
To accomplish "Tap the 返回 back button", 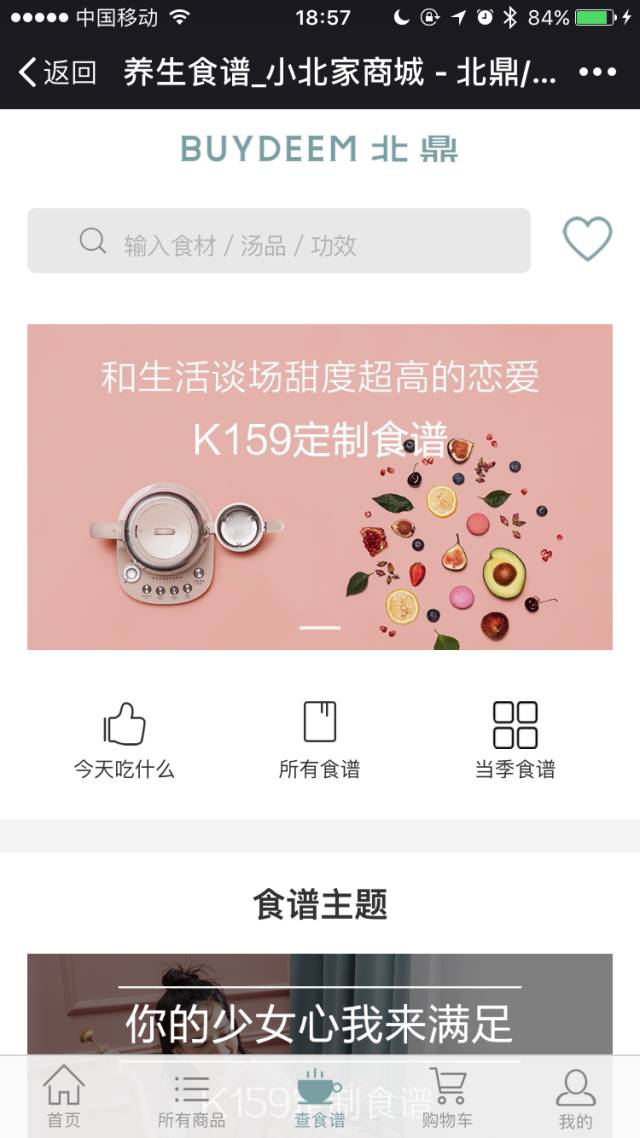I will (x=58, y=72).
